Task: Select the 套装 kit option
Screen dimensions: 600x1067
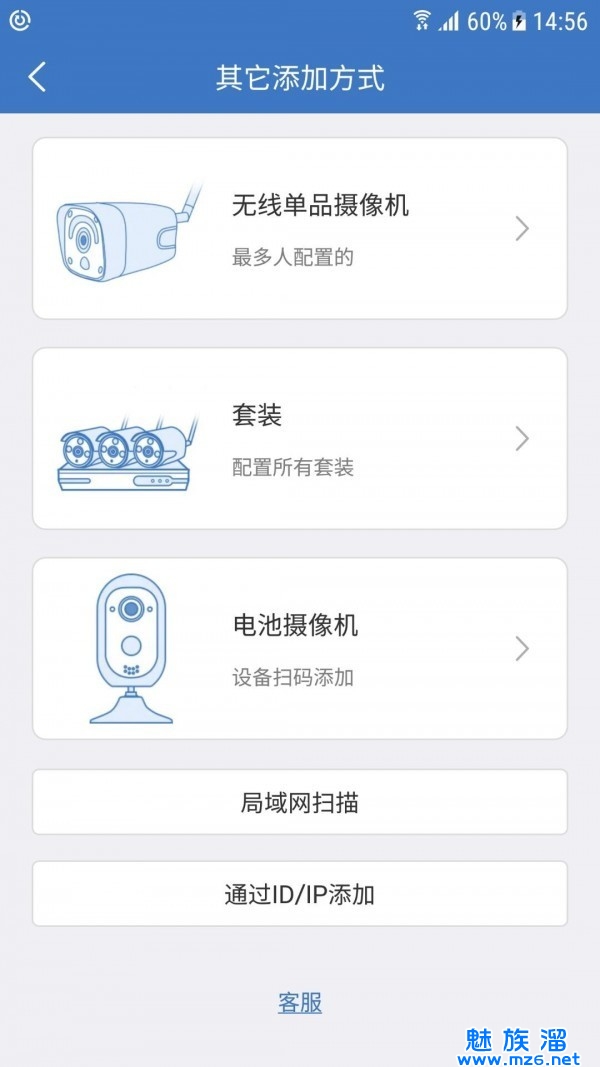Action: click(300, 439)
